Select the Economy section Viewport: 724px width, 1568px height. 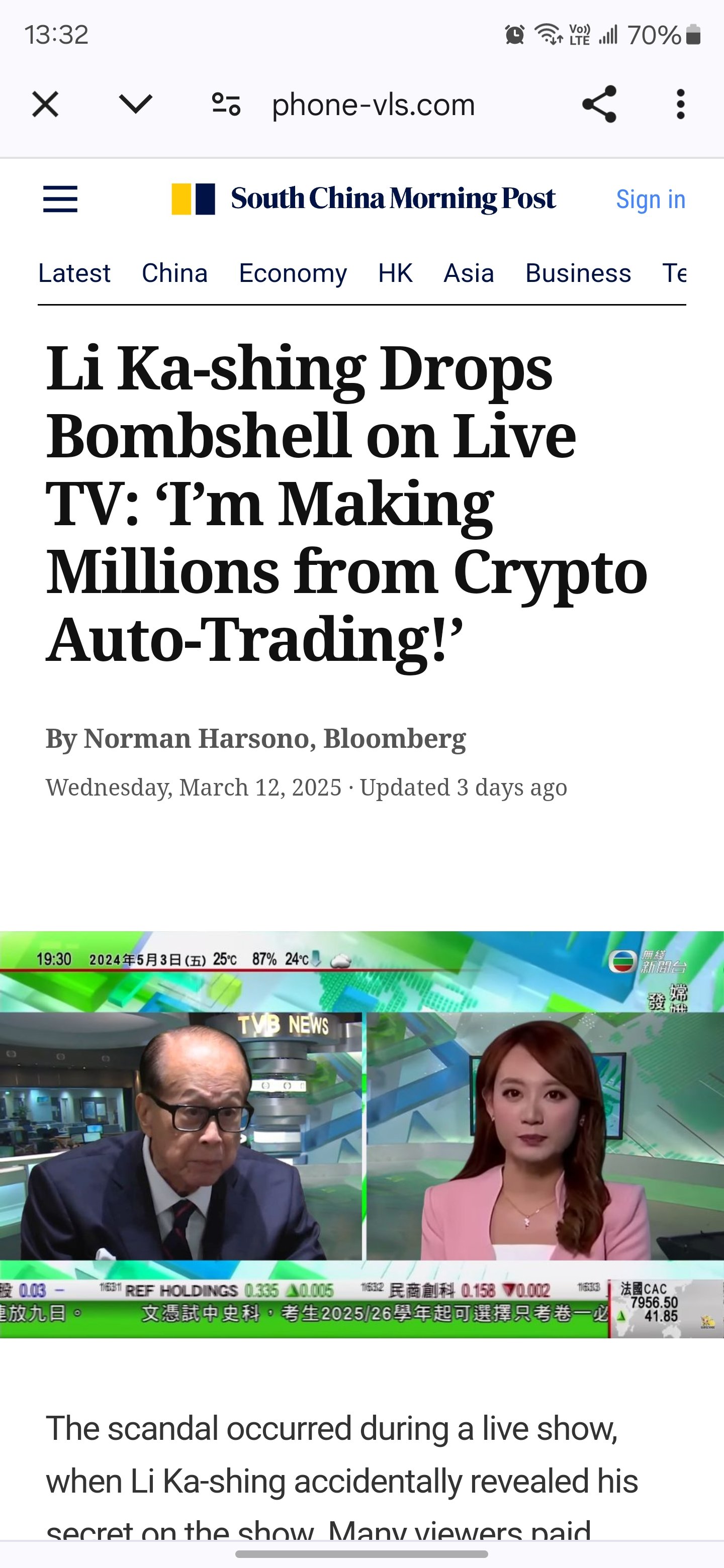(292, 273)
